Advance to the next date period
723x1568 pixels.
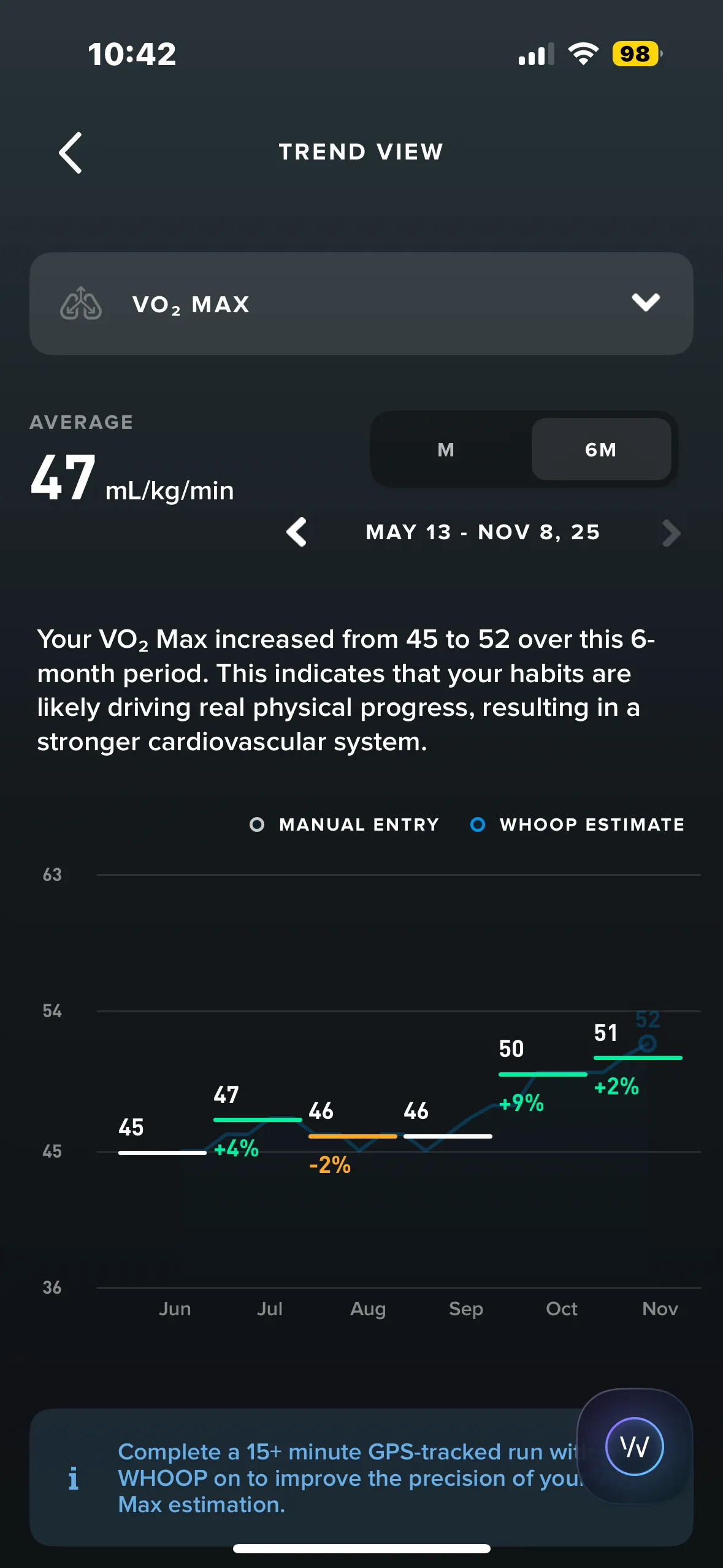[671, 532]
